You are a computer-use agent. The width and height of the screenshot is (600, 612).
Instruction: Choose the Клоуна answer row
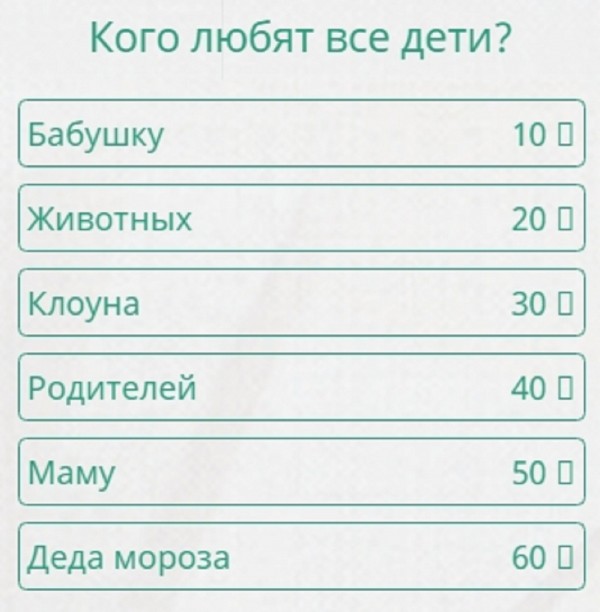point(300,303)
